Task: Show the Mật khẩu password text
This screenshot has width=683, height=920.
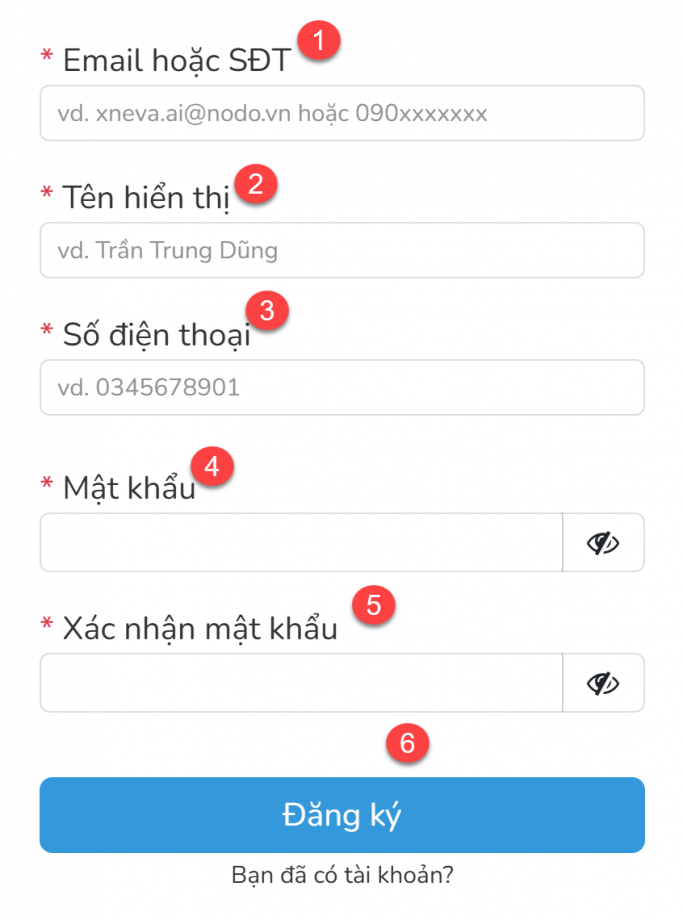Action: tap(603, 542)
